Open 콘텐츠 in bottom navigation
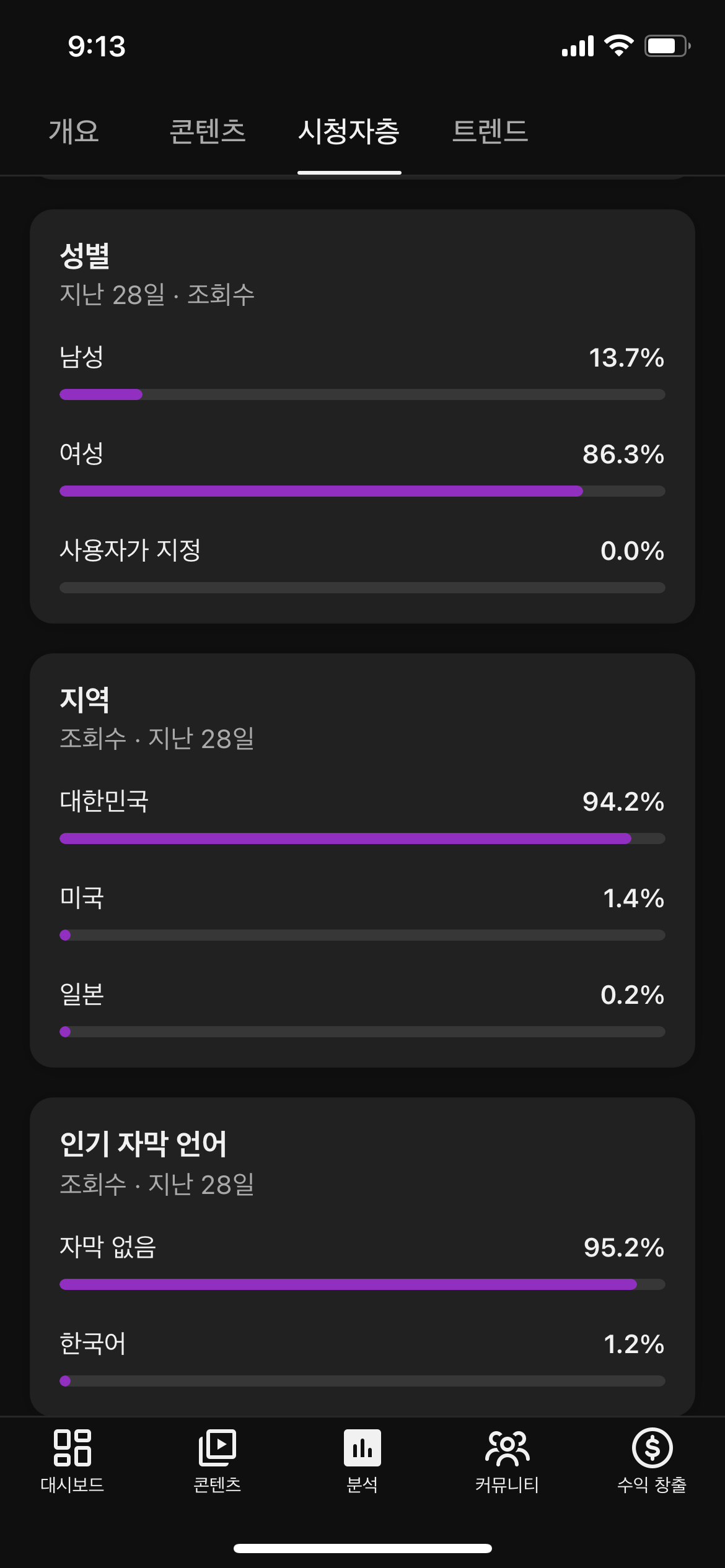This screenshot has height=1568, width=725. coord(217,1461)
